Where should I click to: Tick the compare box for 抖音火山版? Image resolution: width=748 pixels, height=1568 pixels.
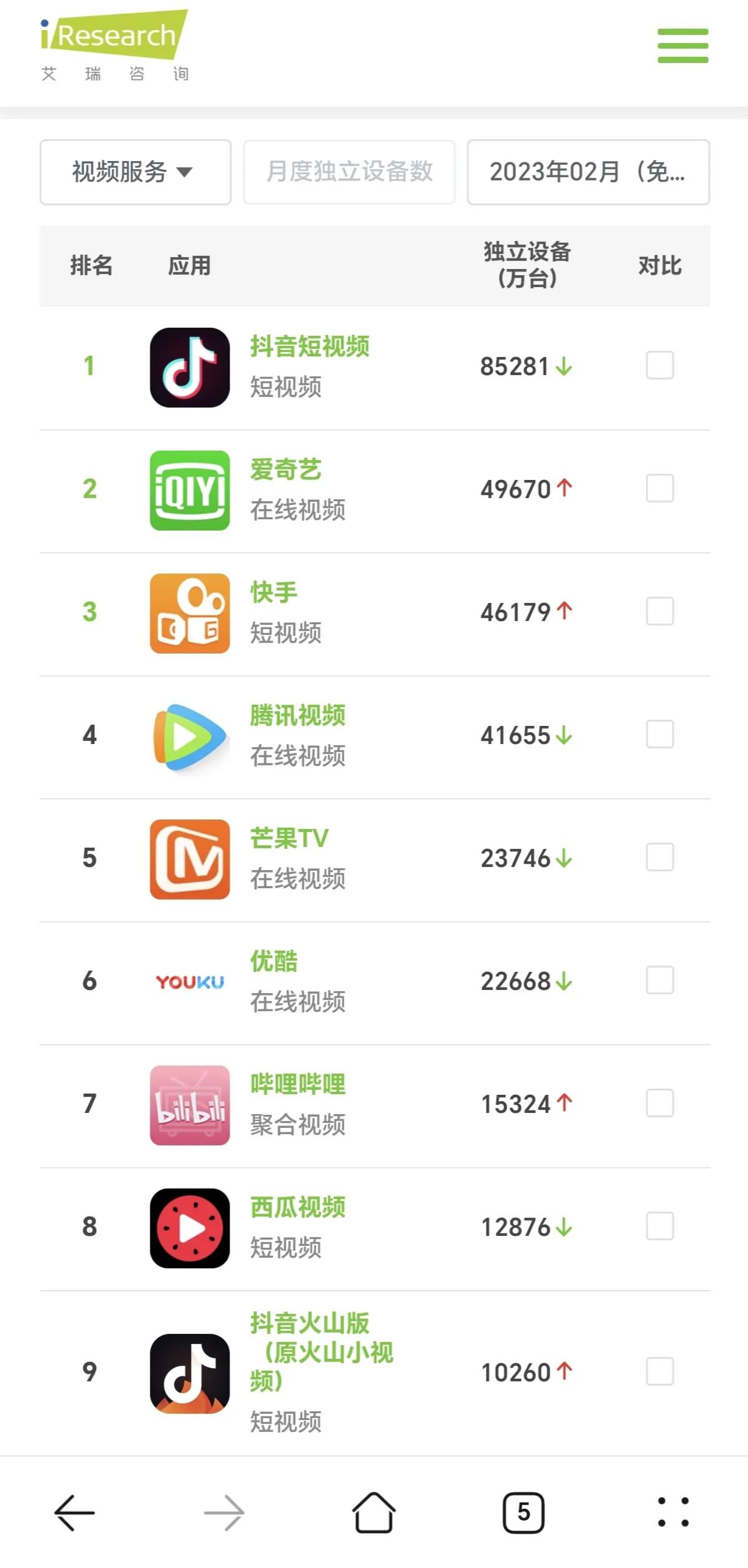coord(659,1371)
